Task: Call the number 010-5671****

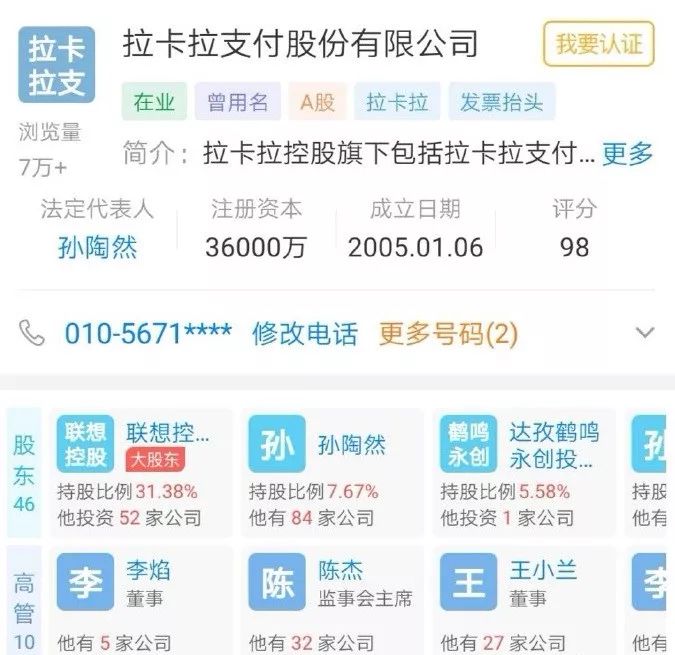Action: pyautogui.click(x=148, y=334)
